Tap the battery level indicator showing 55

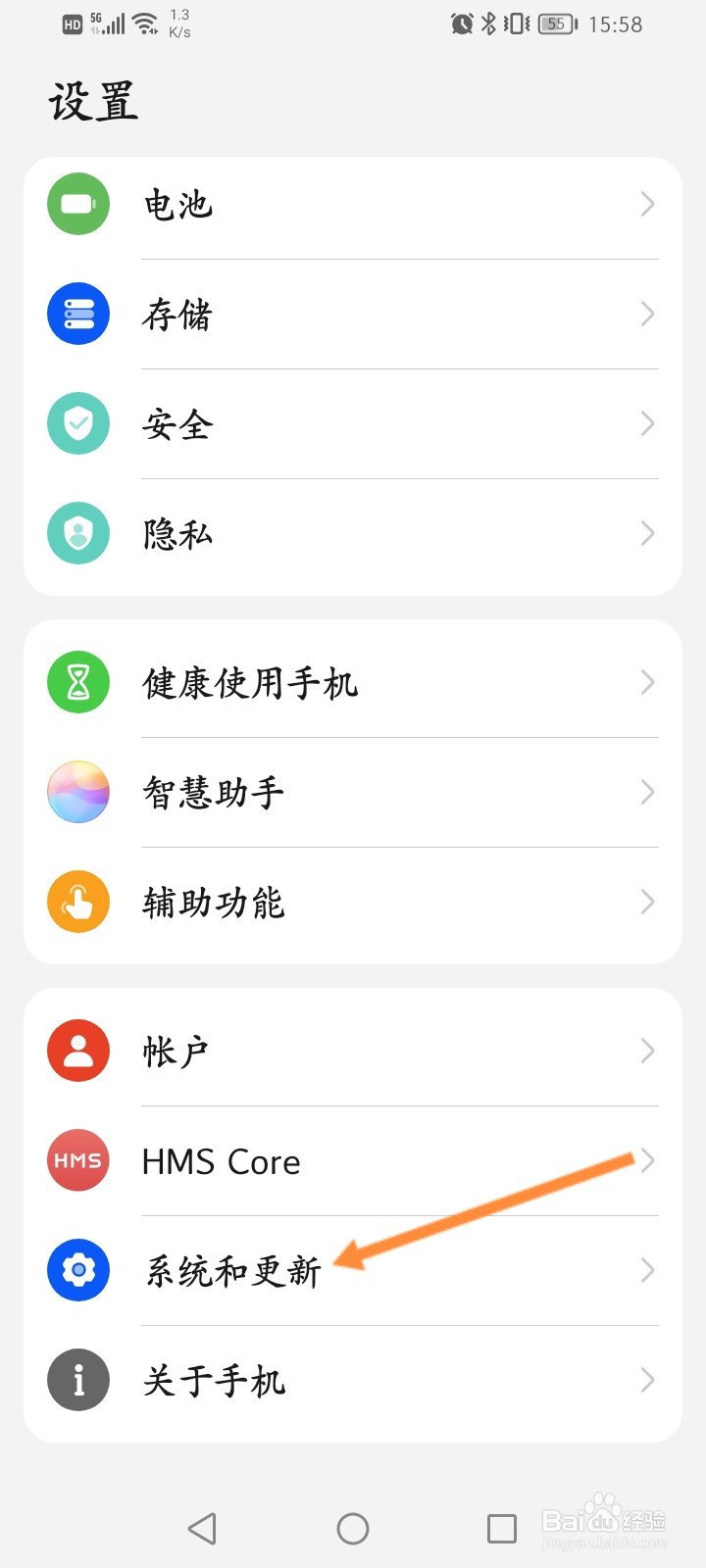pos(555,24)
